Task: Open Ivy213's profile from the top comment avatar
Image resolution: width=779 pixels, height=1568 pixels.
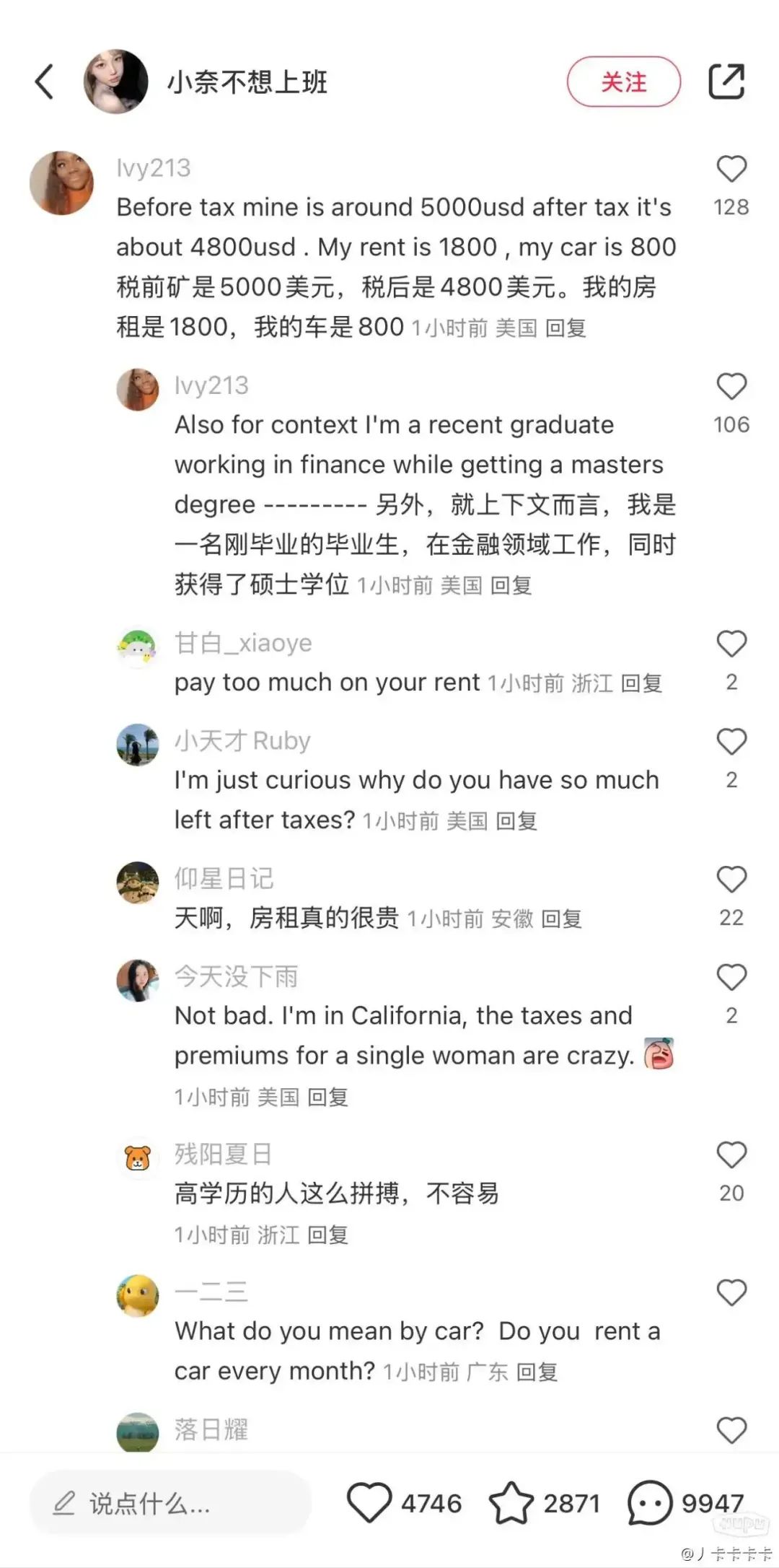Action: point(61,183)
